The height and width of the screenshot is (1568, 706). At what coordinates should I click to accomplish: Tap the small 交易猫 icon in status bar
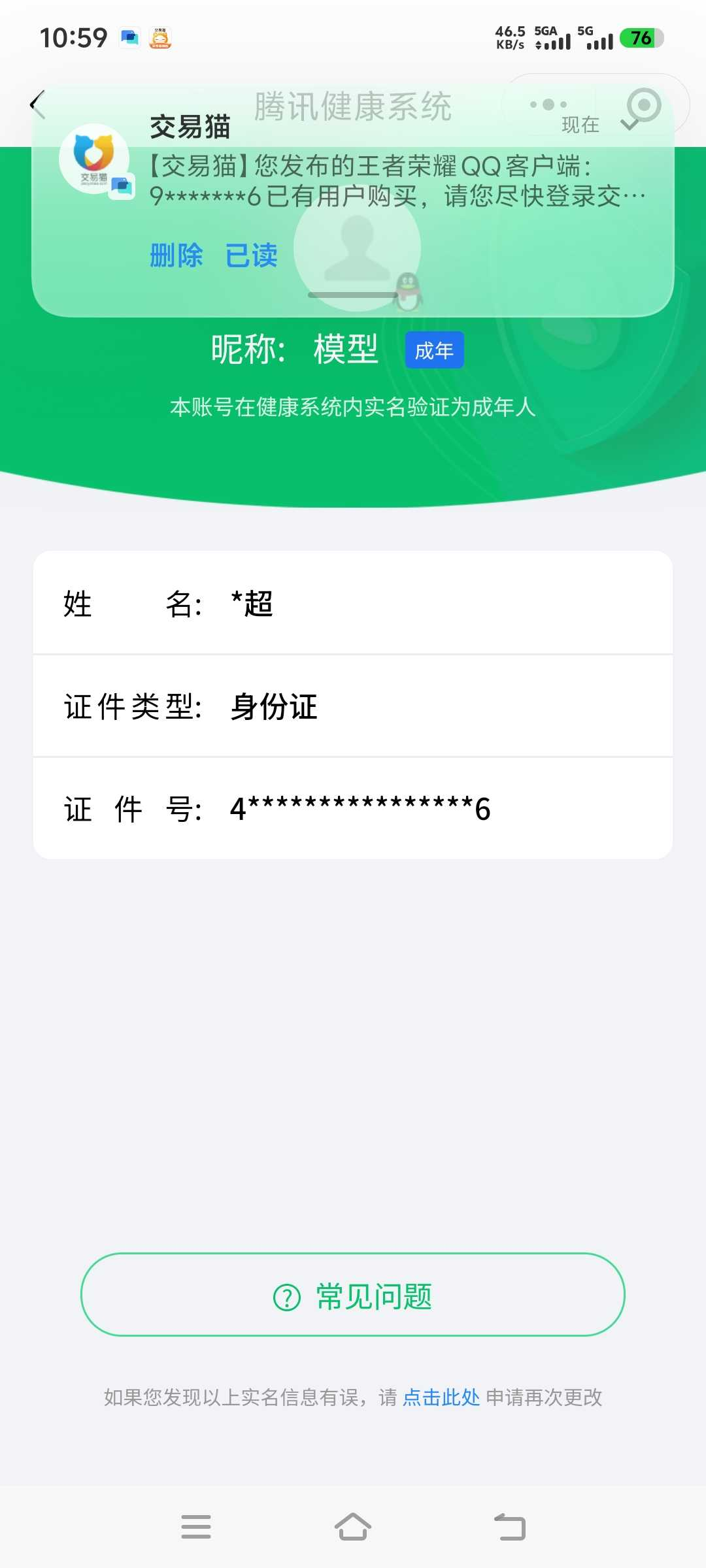click(160, 37)
